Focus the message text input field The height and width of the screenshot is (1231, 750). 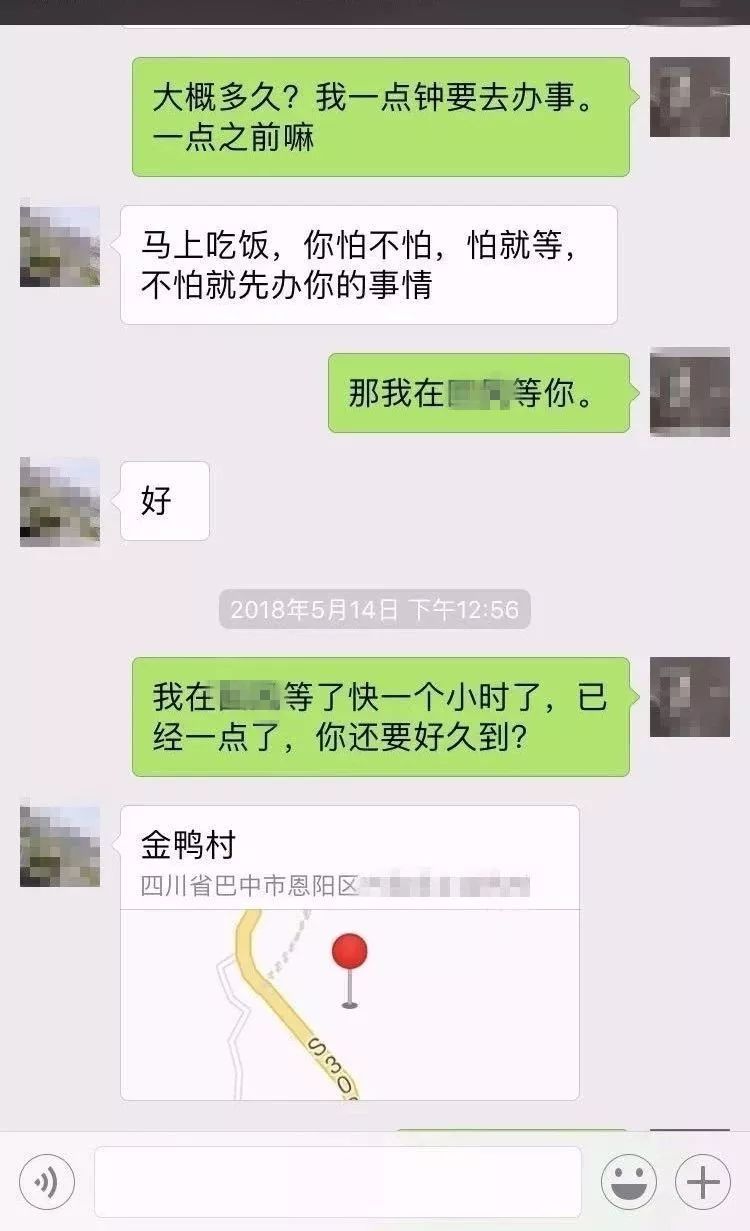coord(337,1182)
